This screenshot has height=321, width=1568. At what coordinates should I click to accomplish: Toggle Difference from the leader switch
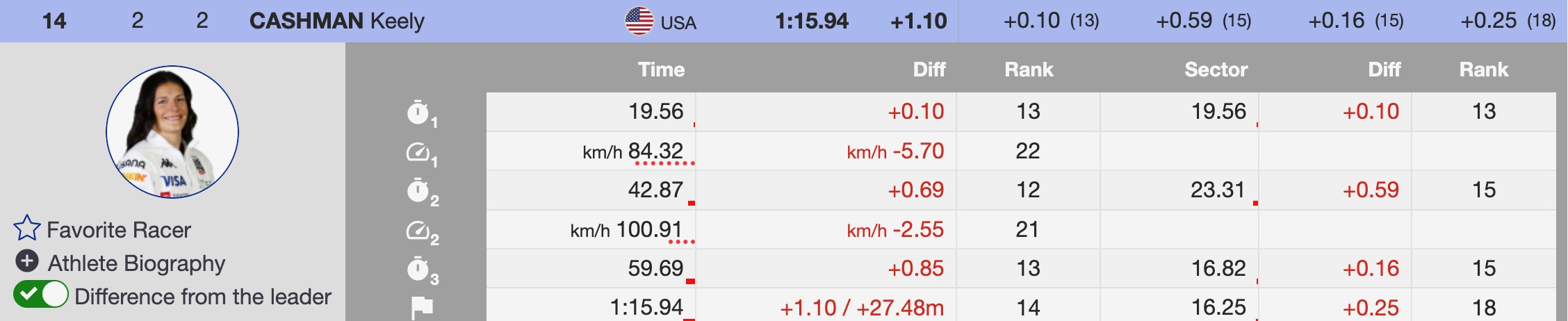pos(41,295)
